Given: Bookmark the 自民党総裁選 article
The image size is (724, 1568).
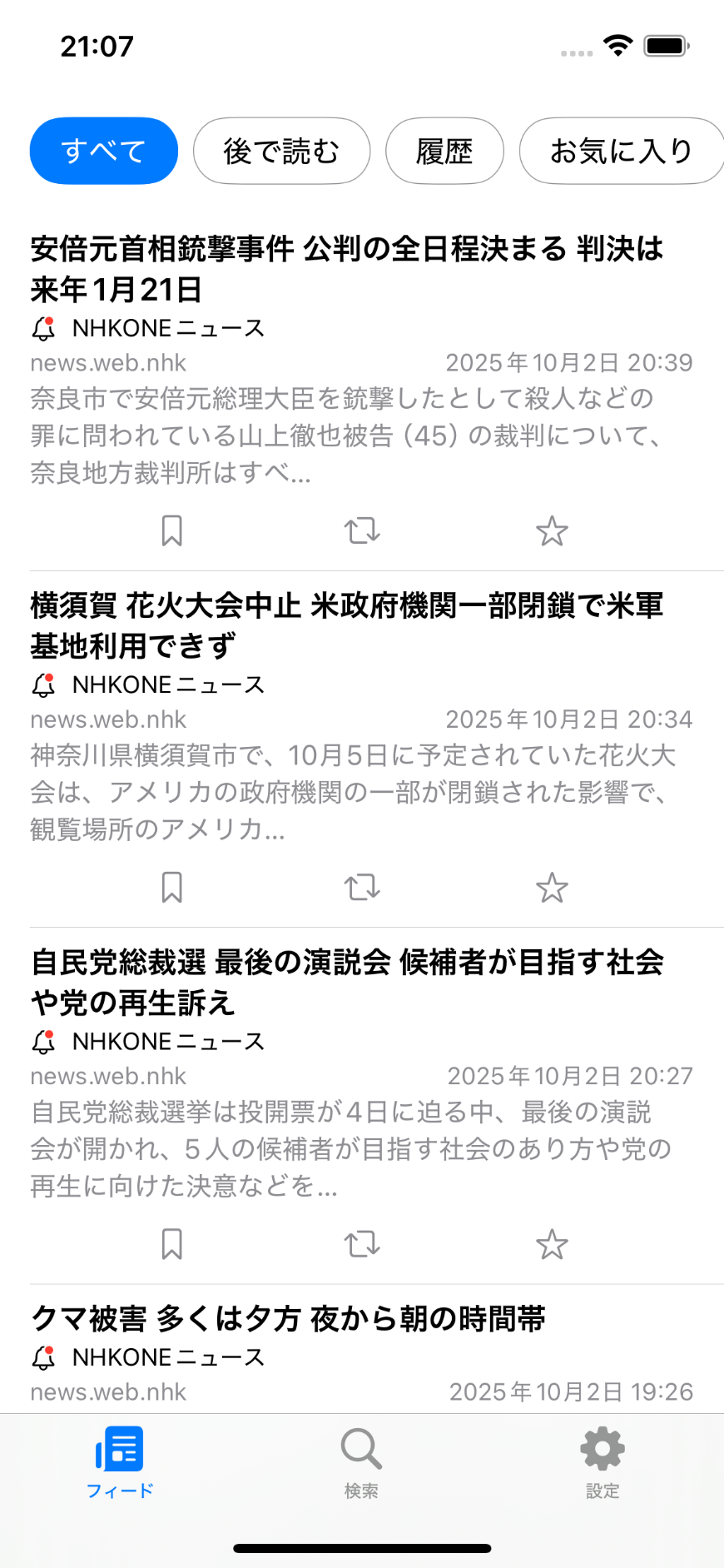Looking at the screenshot, I should click(x=172, y=1244).
